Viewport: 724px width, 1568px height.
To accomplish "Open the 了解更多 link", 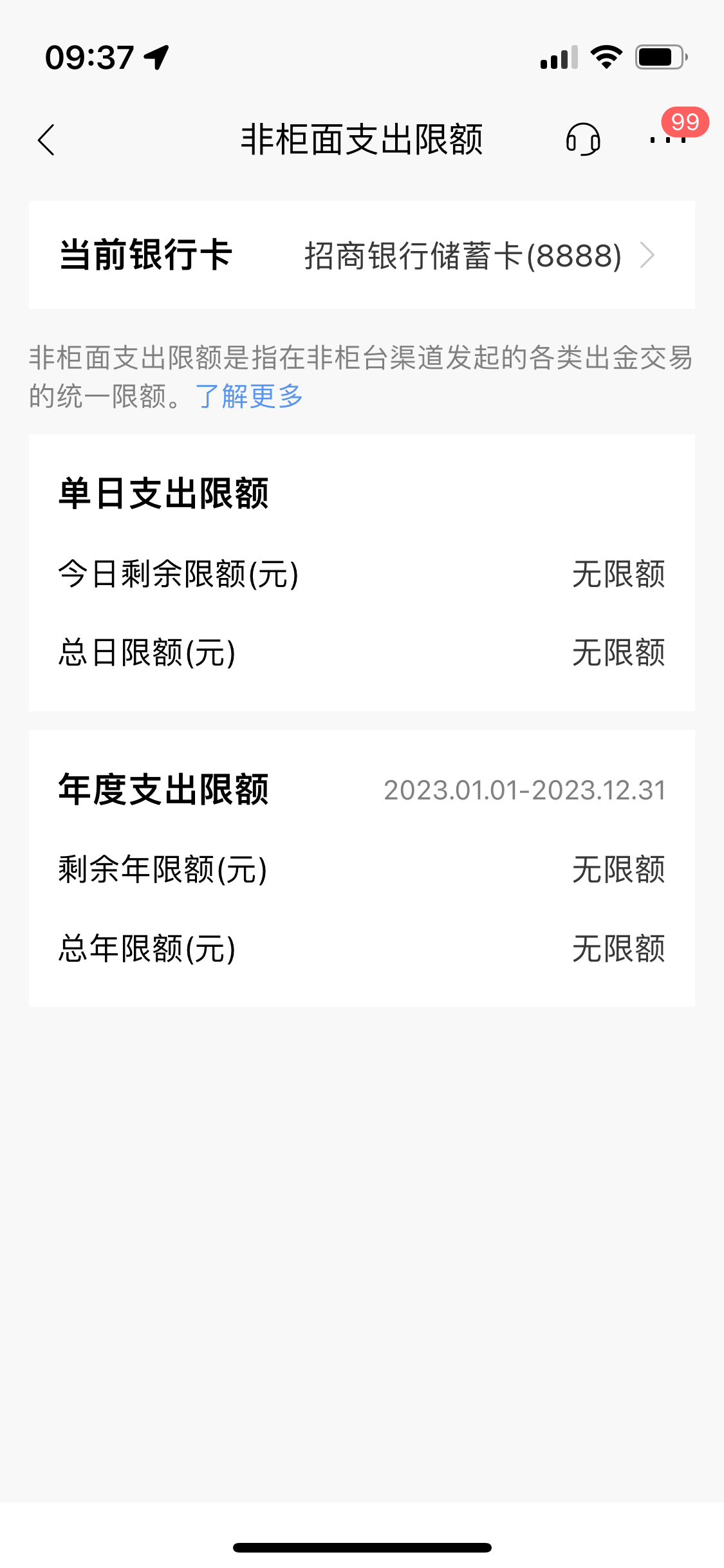I will [249, 397].
